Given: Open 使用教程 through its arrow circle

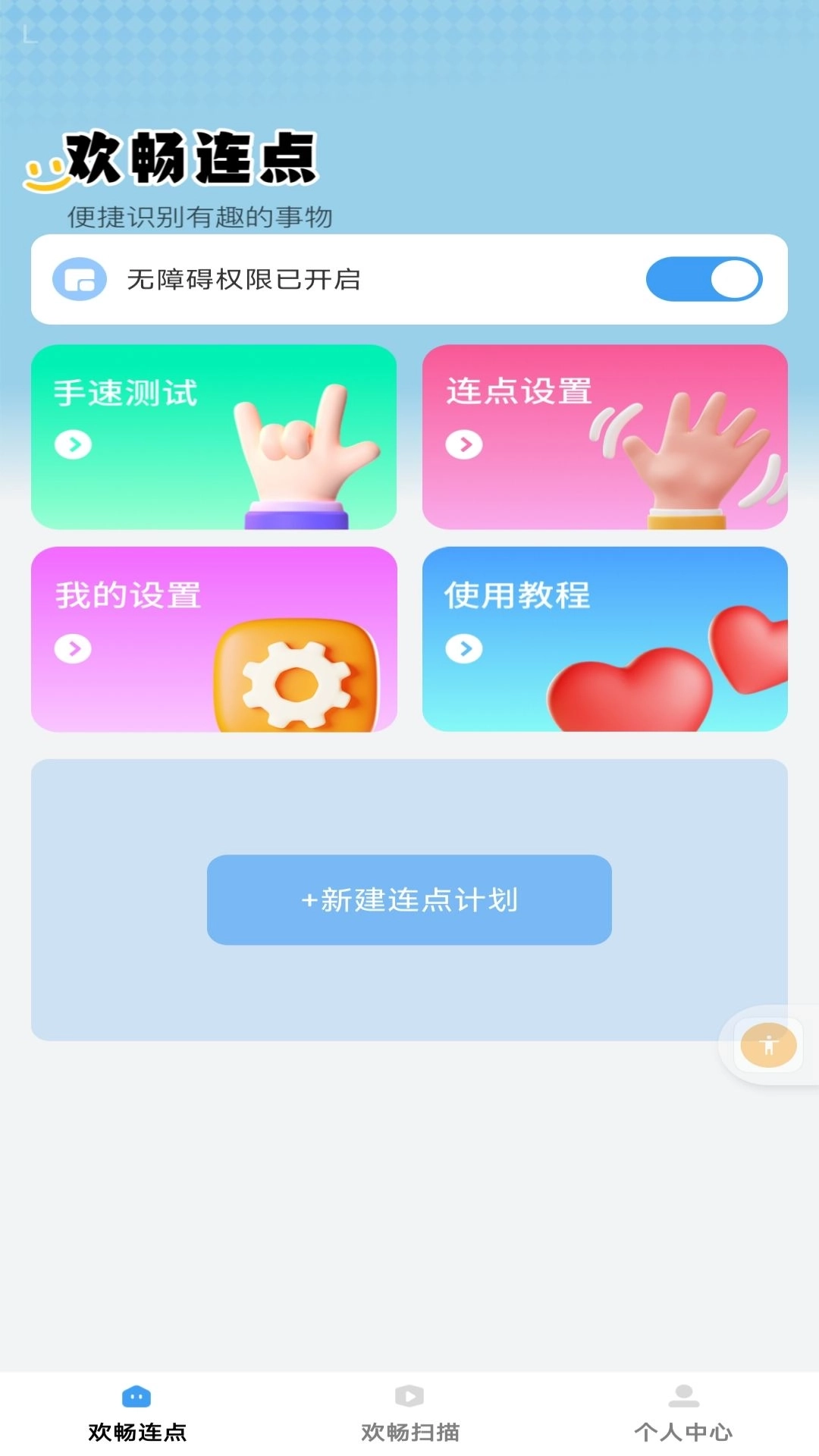Looking at the screenshot, I should pyautogui.click(x=465, y=648).
